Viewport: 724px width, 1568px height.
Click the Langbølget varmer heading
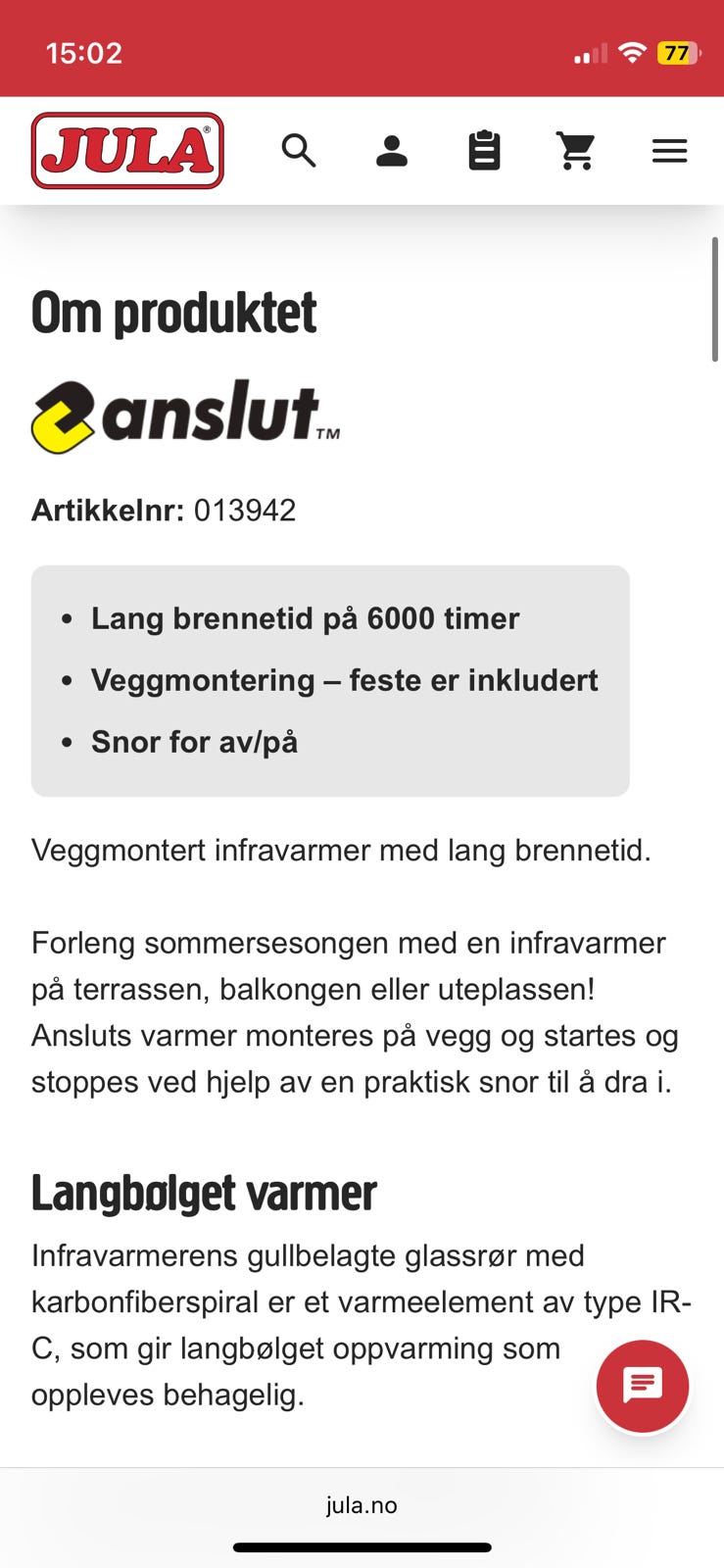204,1192
